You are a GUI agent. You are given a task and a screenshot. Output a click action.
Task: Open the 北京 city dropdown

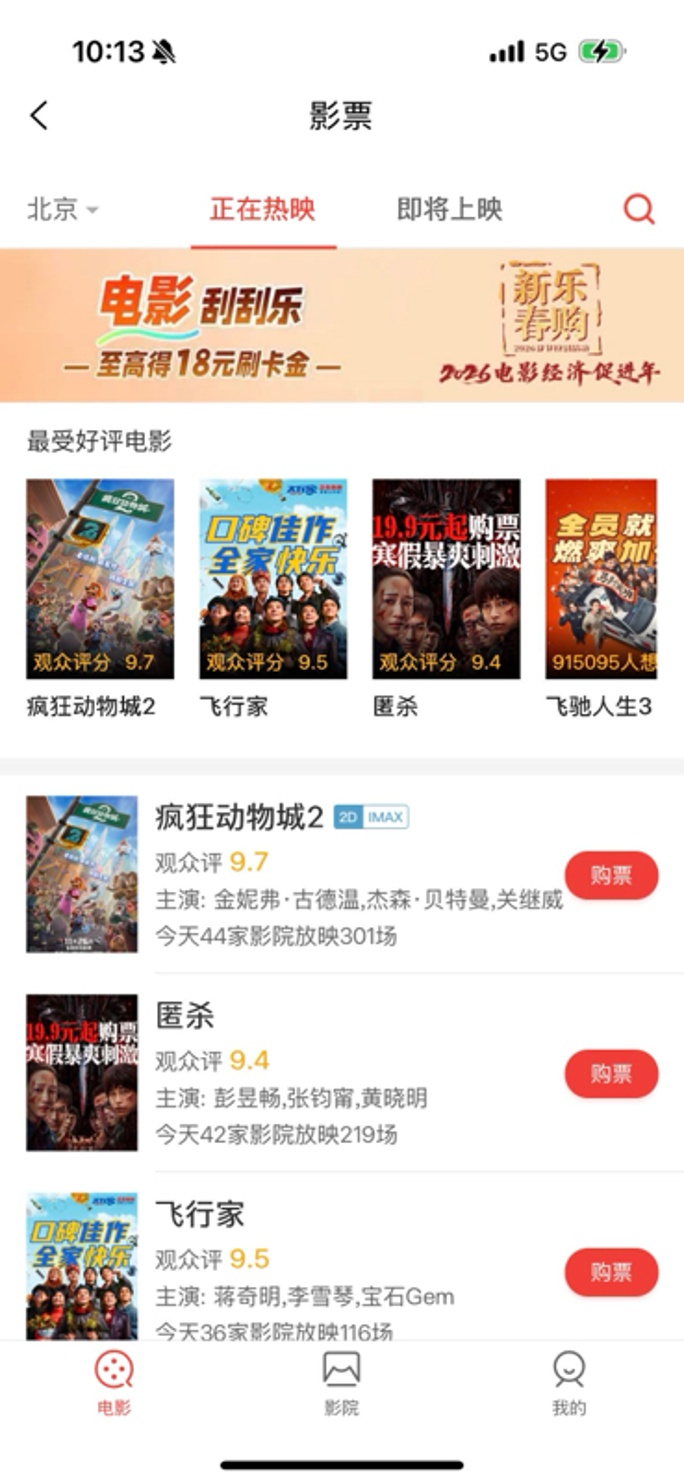(x=62, y=210)
